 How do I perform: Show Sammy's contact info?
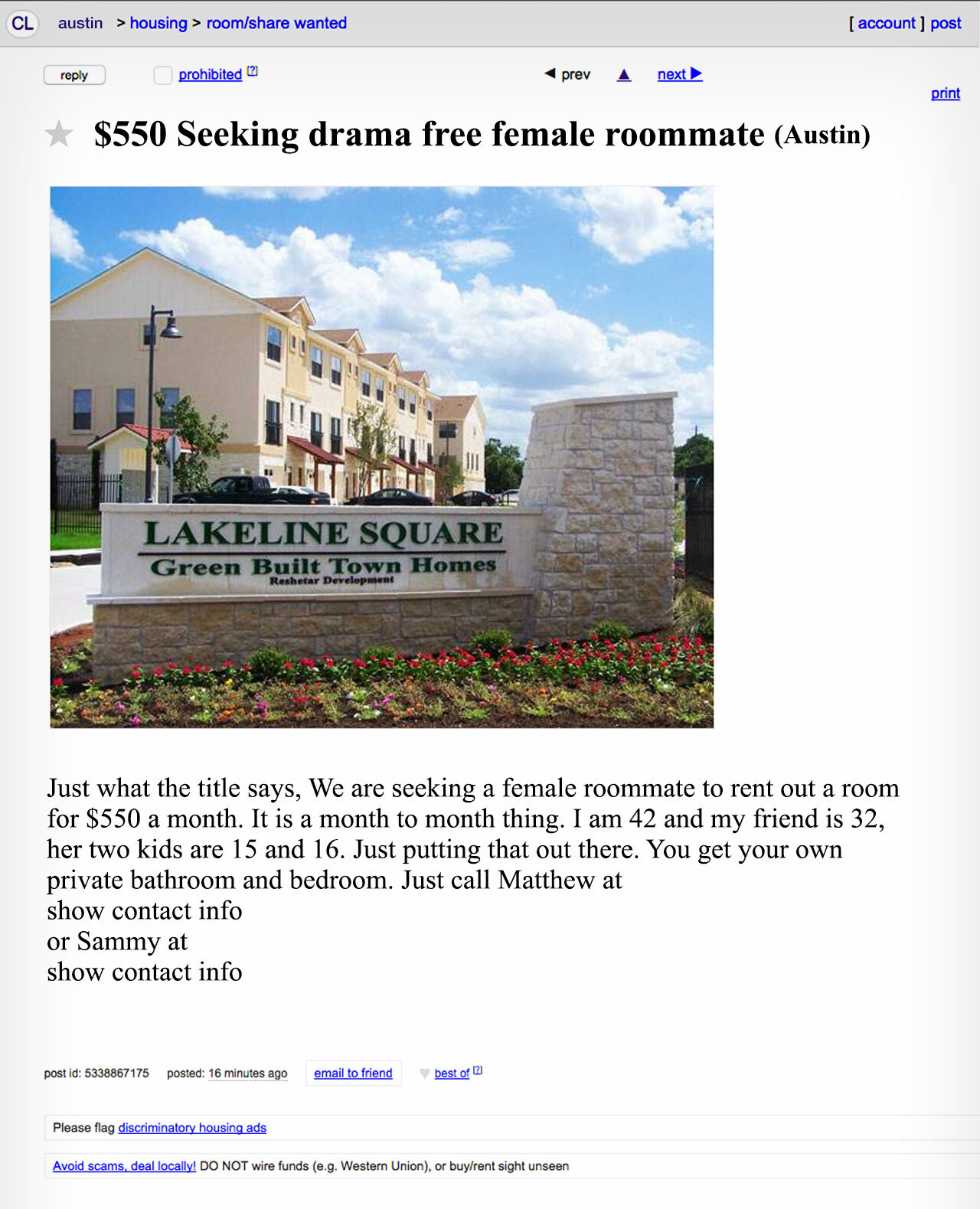[144, 972]
